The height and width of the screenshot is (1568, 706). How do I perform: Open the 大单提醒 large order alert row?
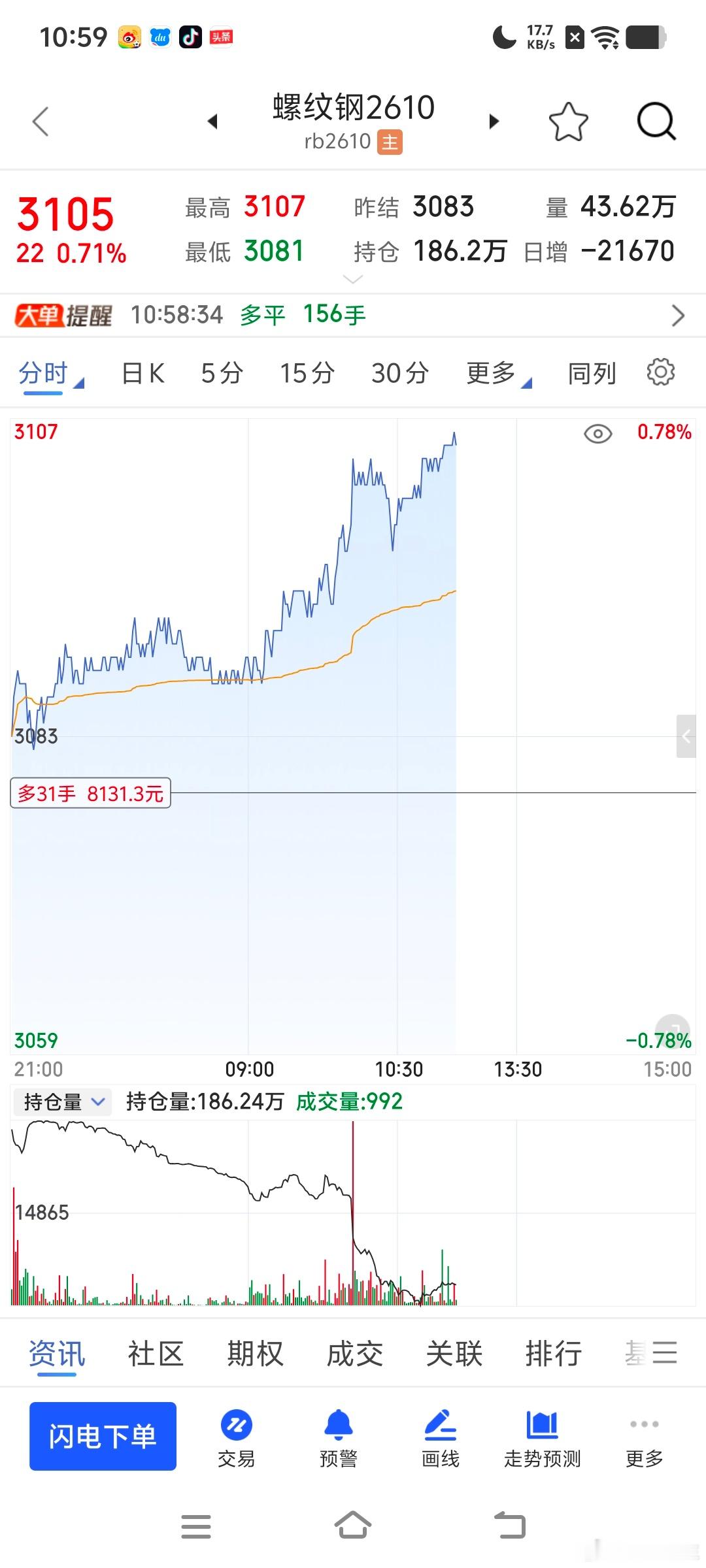tap(353, 315)
